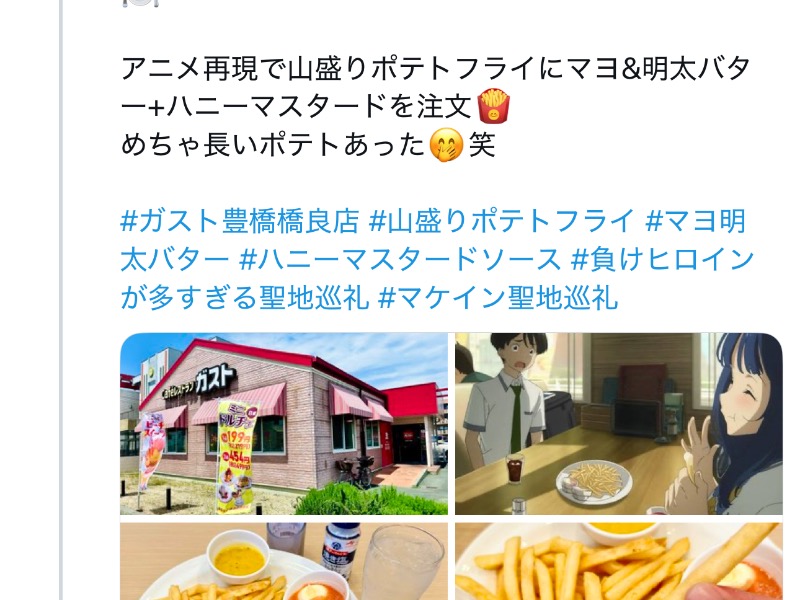The height and width of the screenshot is (600, 800).
Task: Open hashtag #山盛りポテトフライ
Action: pyautogui.click(x=502, y=221)
